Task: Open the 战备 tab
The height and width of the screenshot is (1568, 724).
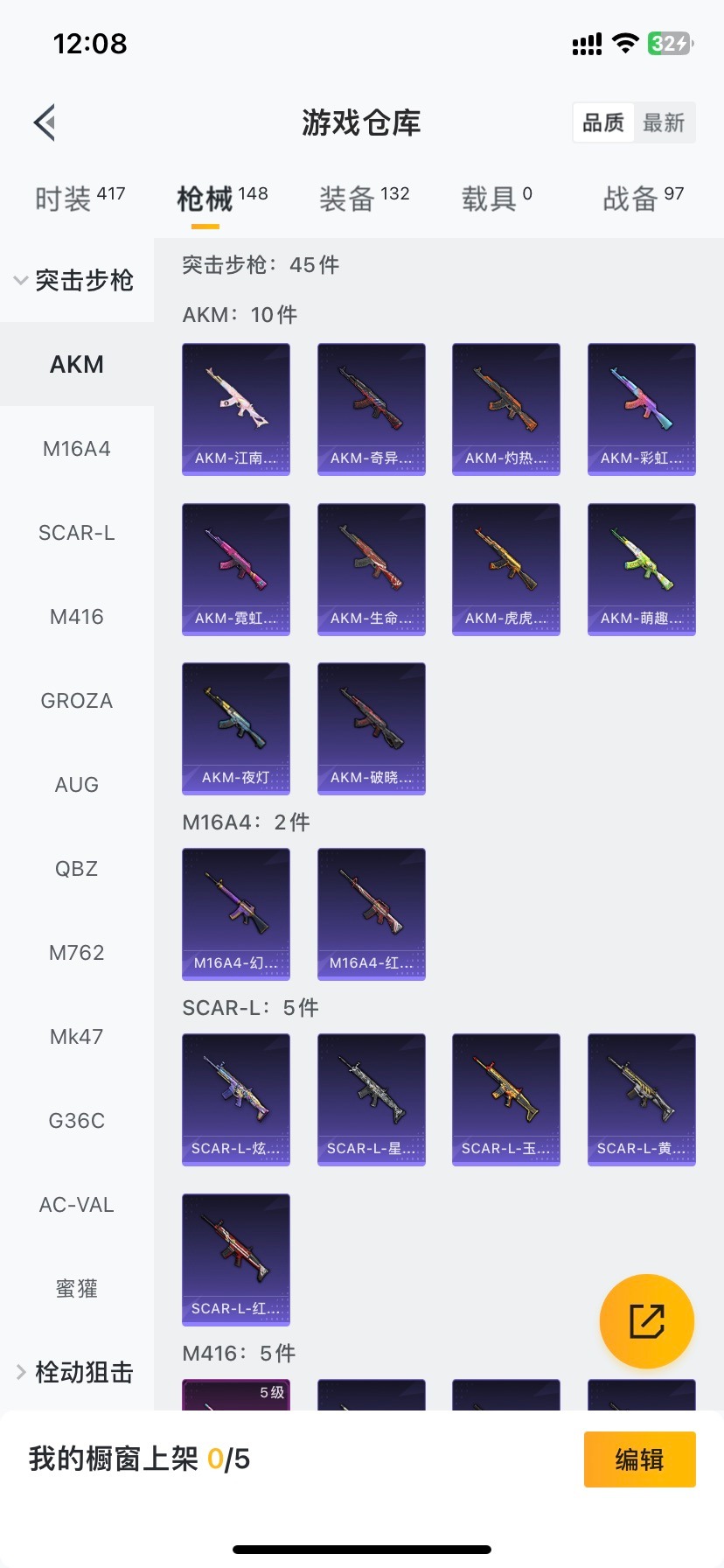Action: point(643,199)
